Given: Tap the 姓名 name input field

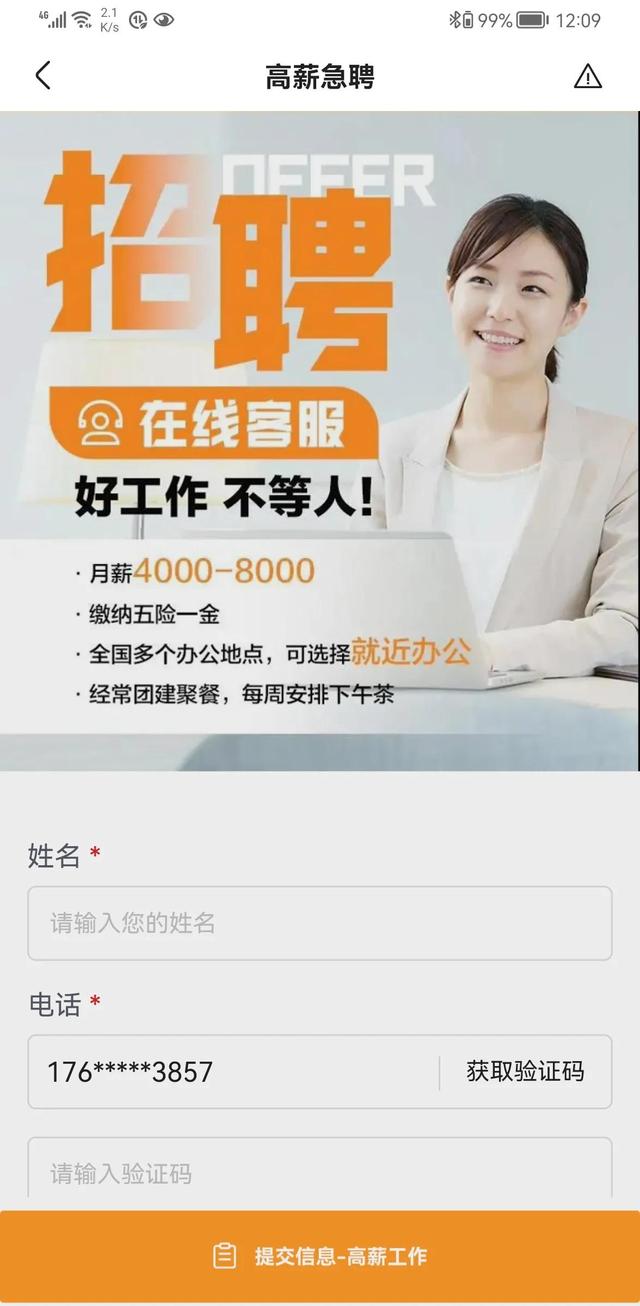Looking at the screenshot, I should [319, 923].
